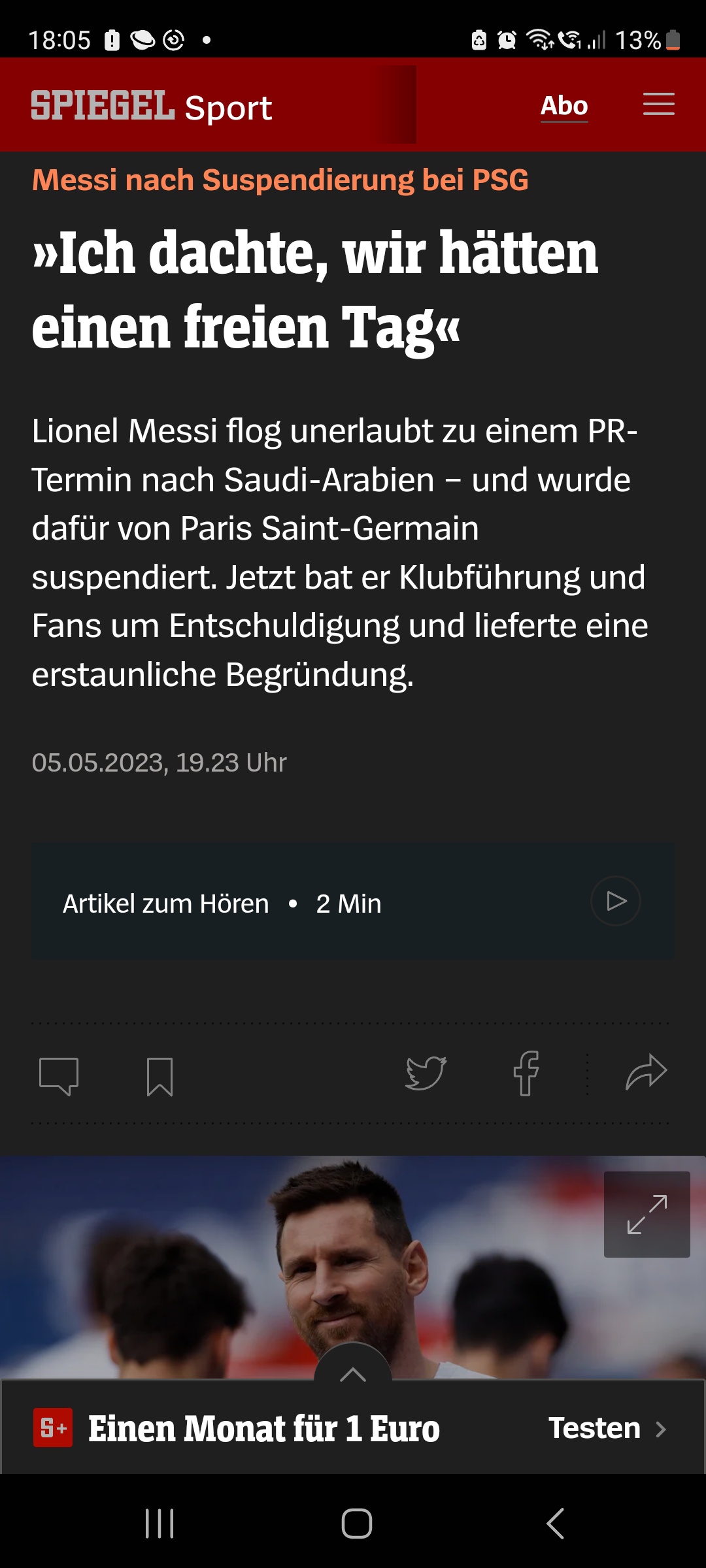Open the Abo subscription link
The height and width of the screenshot is (1568, 706).
click(563, 106)
